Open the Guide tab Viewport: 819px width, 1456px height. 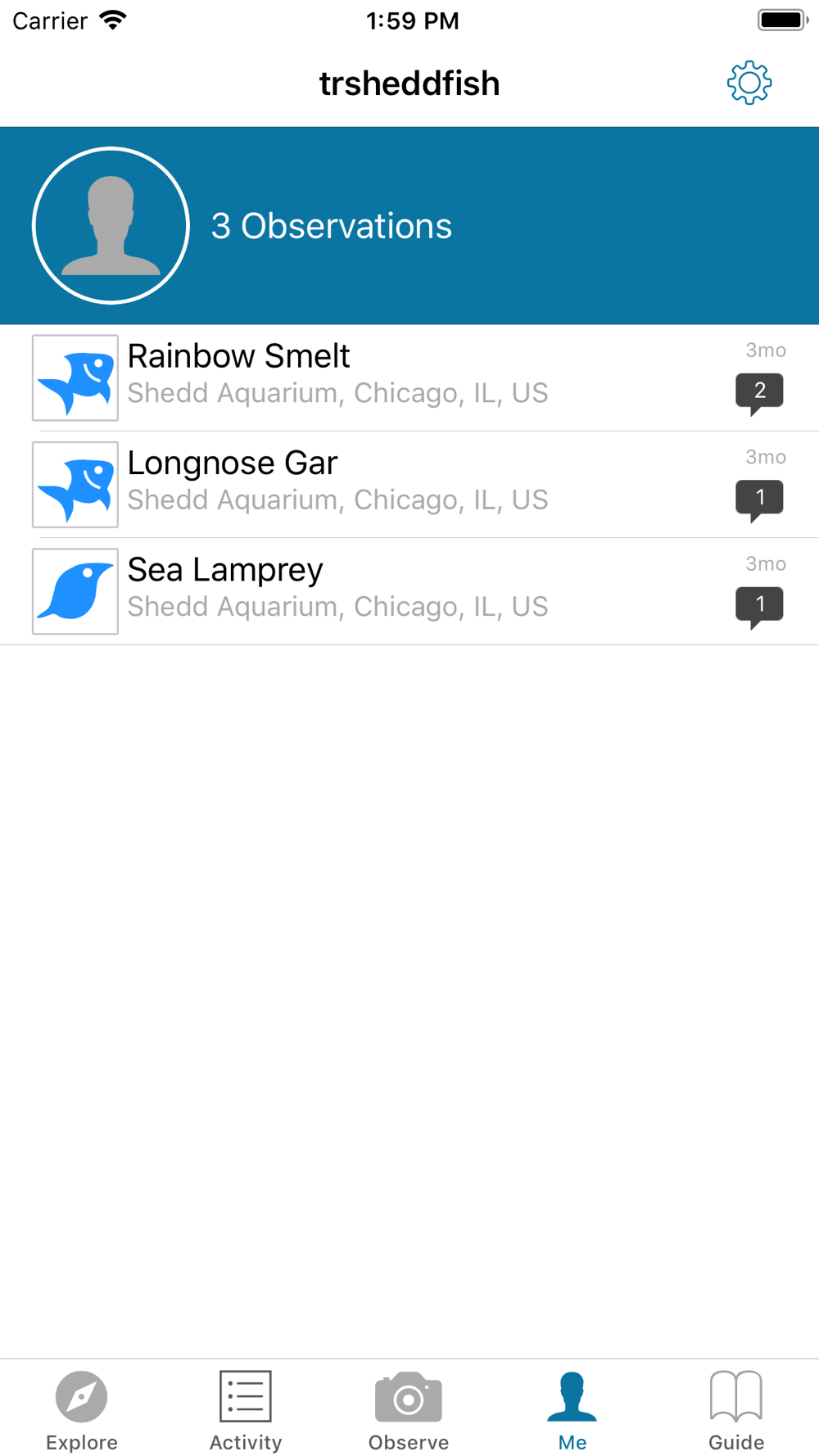735,1409
